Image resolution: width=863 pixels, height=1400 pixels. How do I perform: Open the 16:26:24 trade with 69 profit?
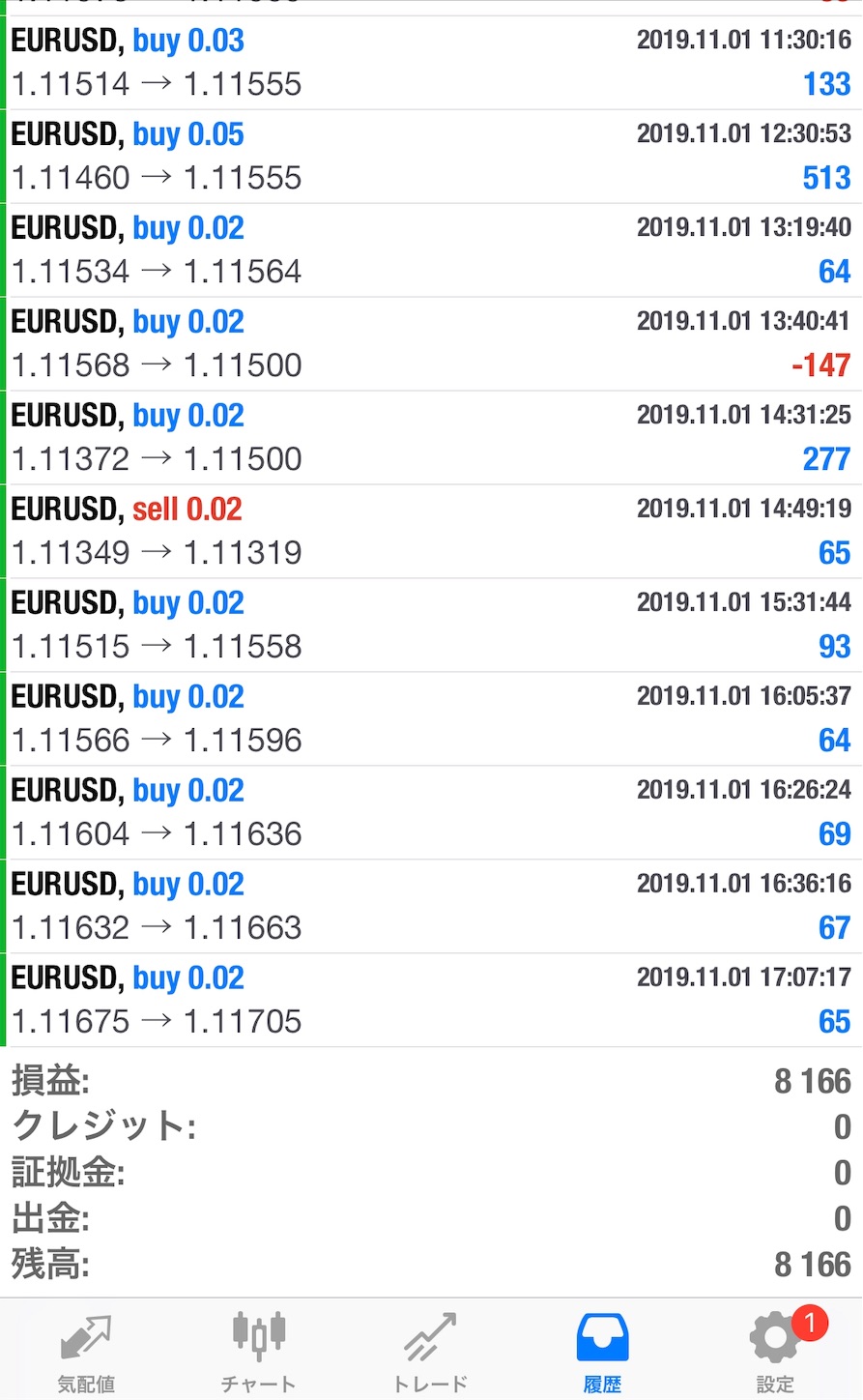pyautogui.click(x=431, y=813)
